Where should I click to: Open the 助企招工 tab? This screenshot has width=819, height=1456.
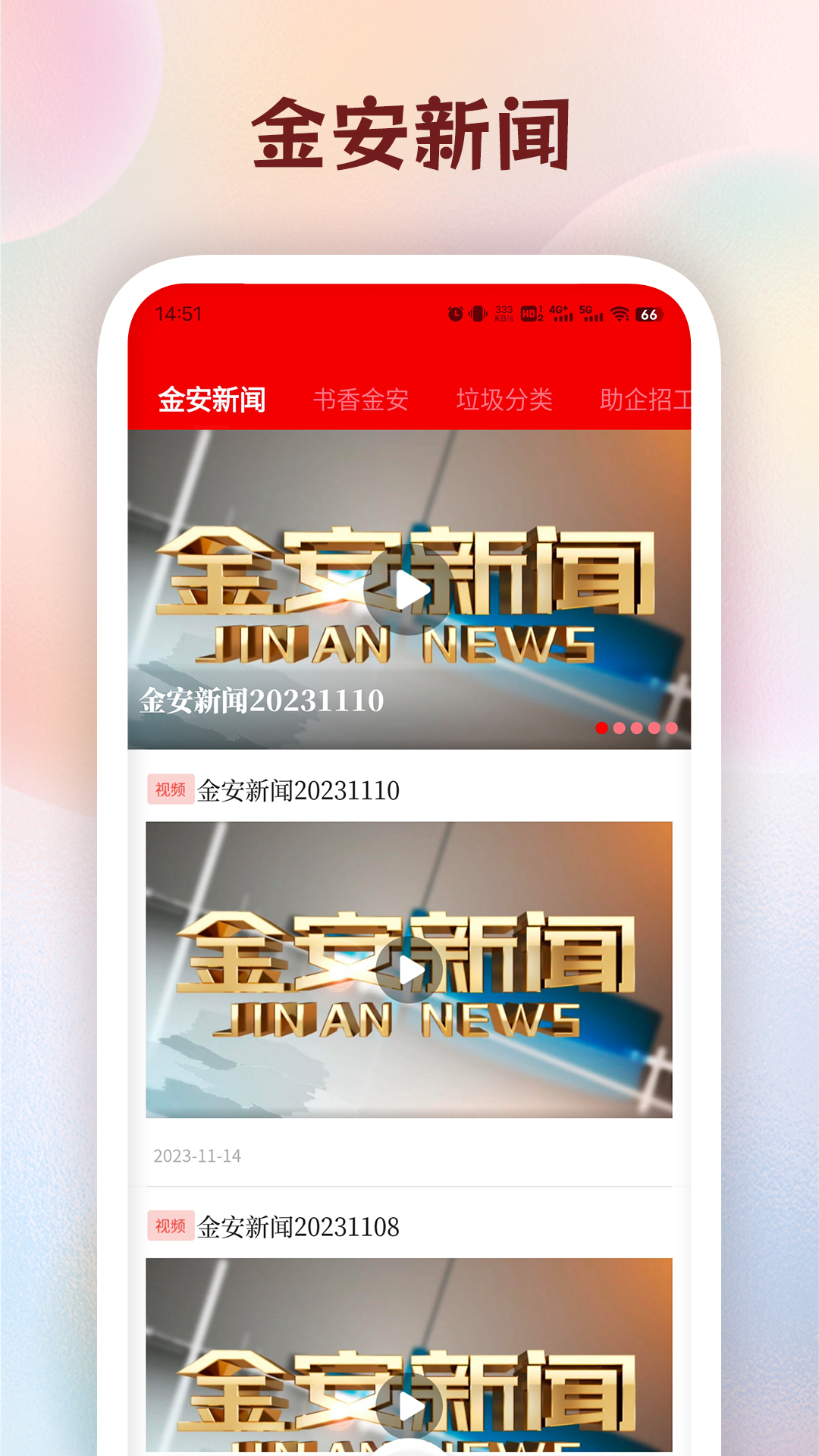coord(645,397)
